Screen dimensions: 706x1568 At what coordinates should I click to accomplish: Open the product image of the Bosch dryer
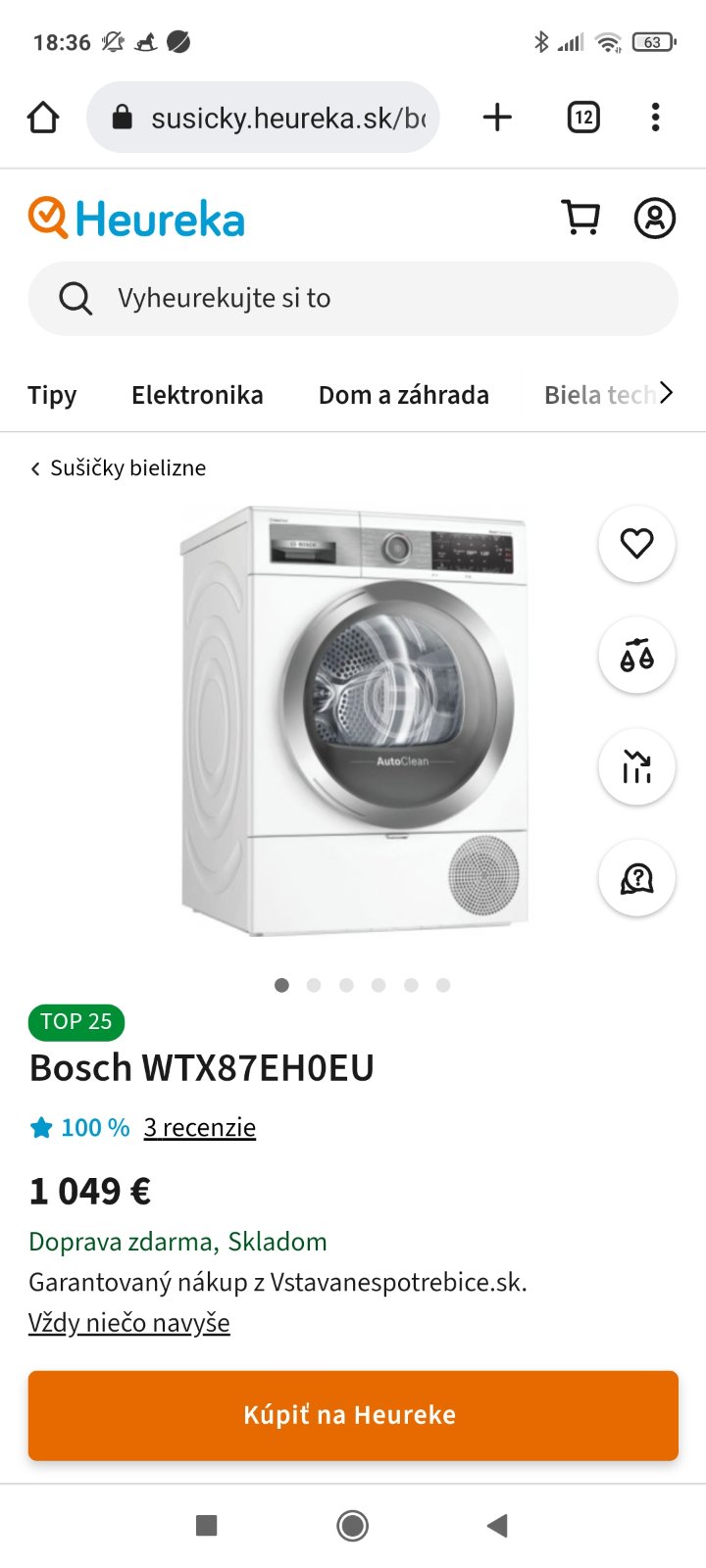[x=355, y=720]
